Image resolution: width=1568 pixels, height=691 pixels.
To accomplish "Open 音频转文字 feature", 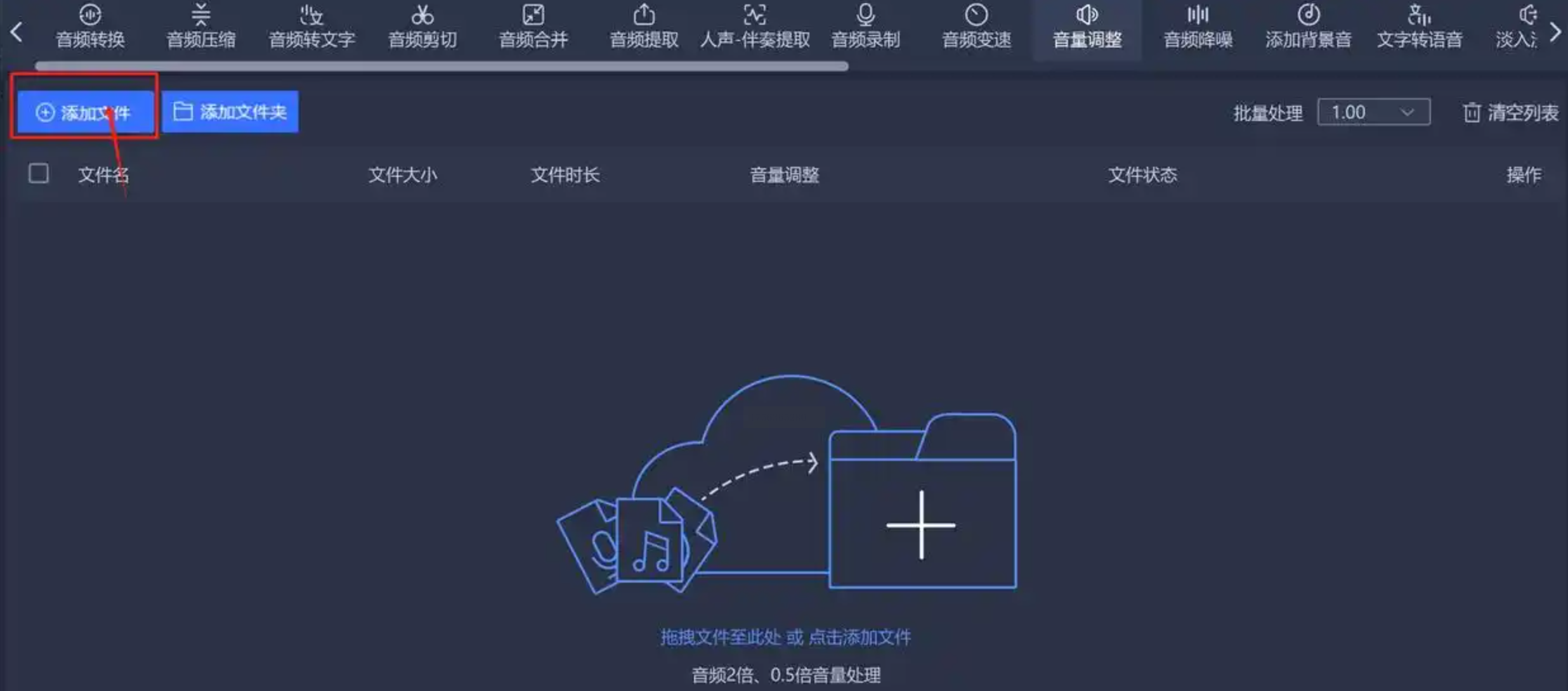I will 311,27.
